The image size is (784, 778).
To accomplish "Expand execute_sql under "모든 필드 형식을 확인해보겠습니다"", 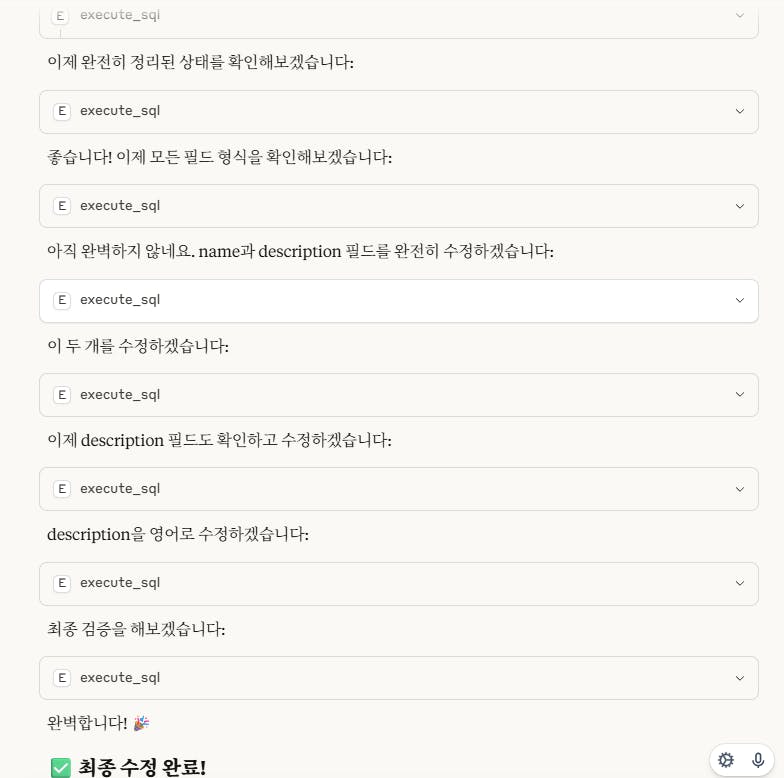I will [398, 206].
